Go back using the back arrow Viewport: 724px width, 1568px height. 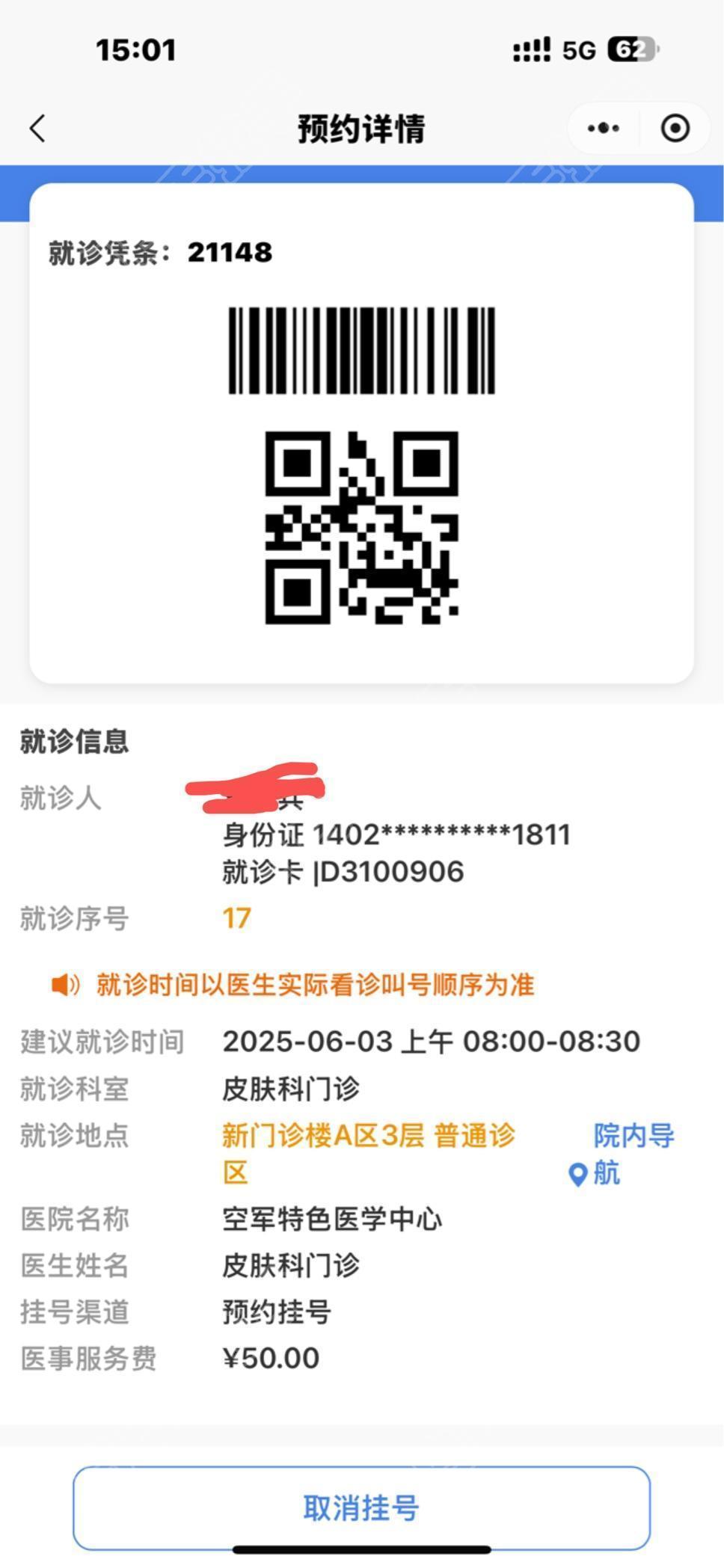click(x=37, y=128)
